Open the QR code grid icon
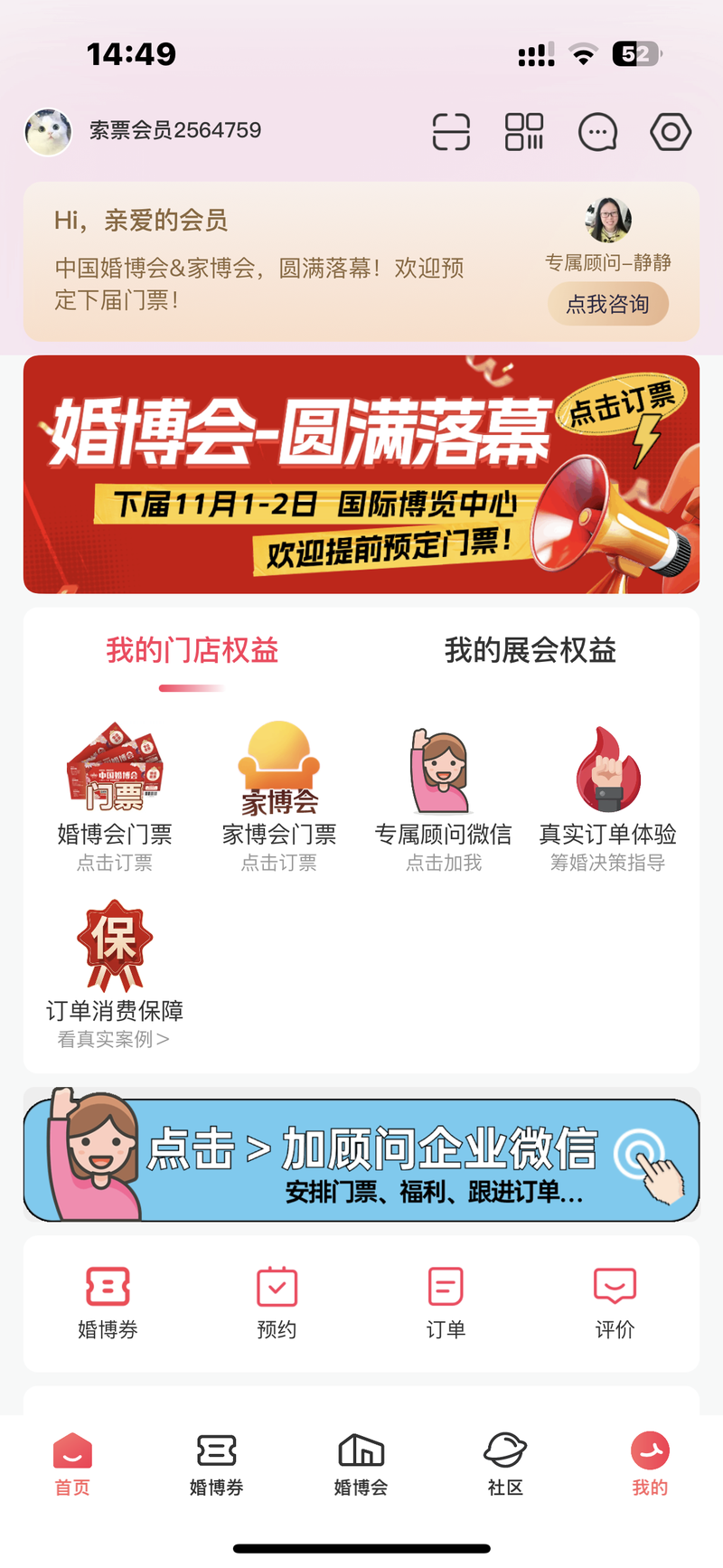 (x=524, y=132)
